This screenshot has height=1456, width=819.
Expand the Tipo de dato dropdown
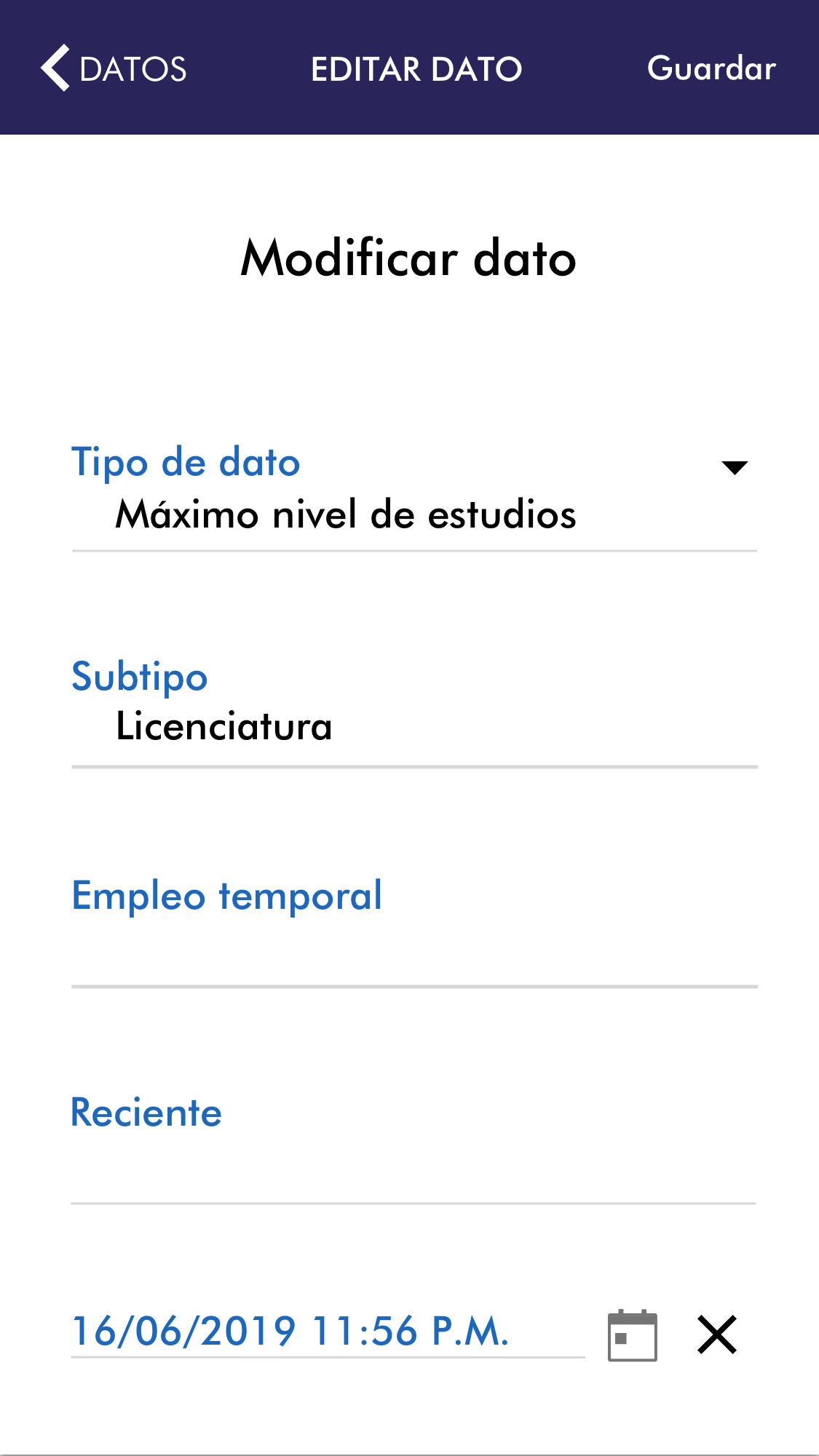[x=734, y=468]
